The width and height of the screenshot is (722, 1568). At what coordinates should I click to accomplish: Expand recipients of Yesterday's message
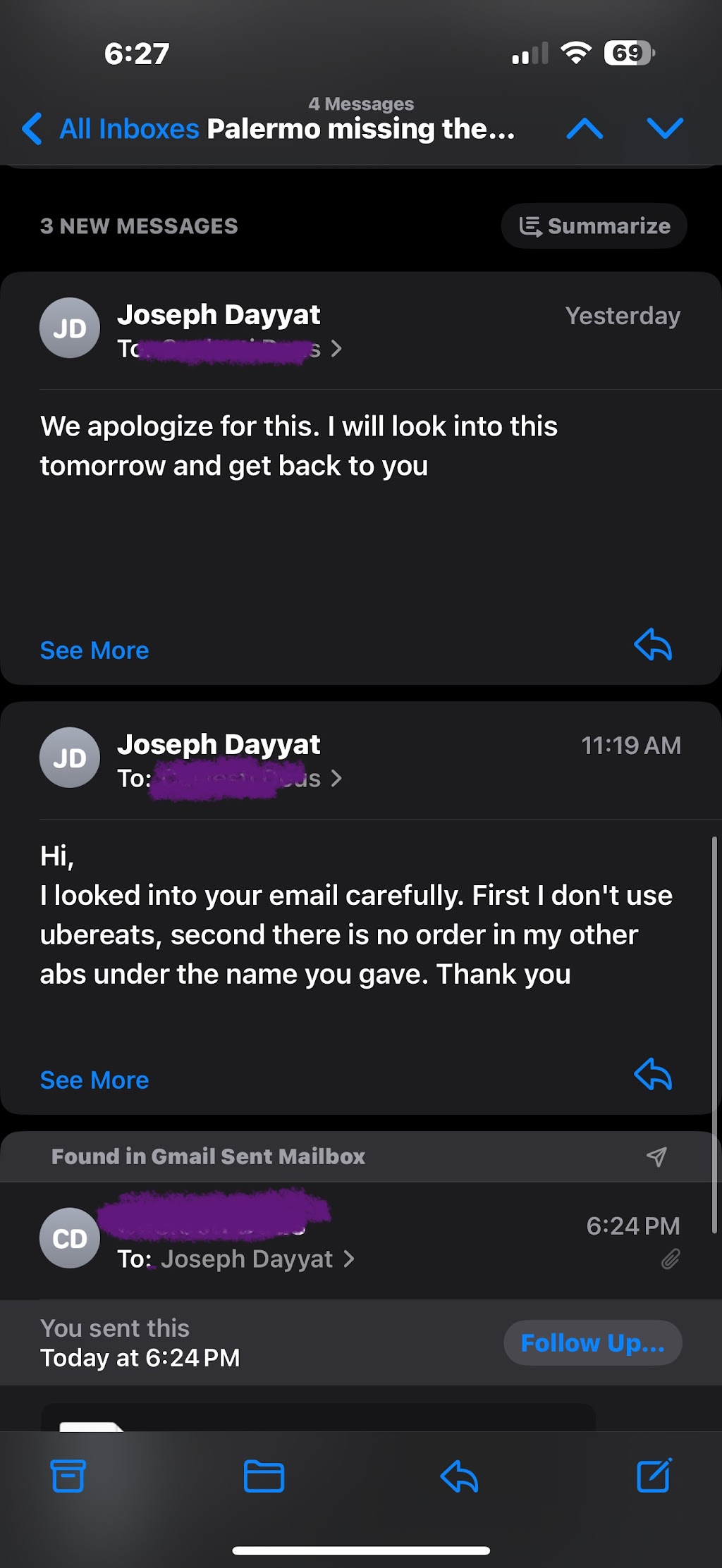click(x=230, y=349)
